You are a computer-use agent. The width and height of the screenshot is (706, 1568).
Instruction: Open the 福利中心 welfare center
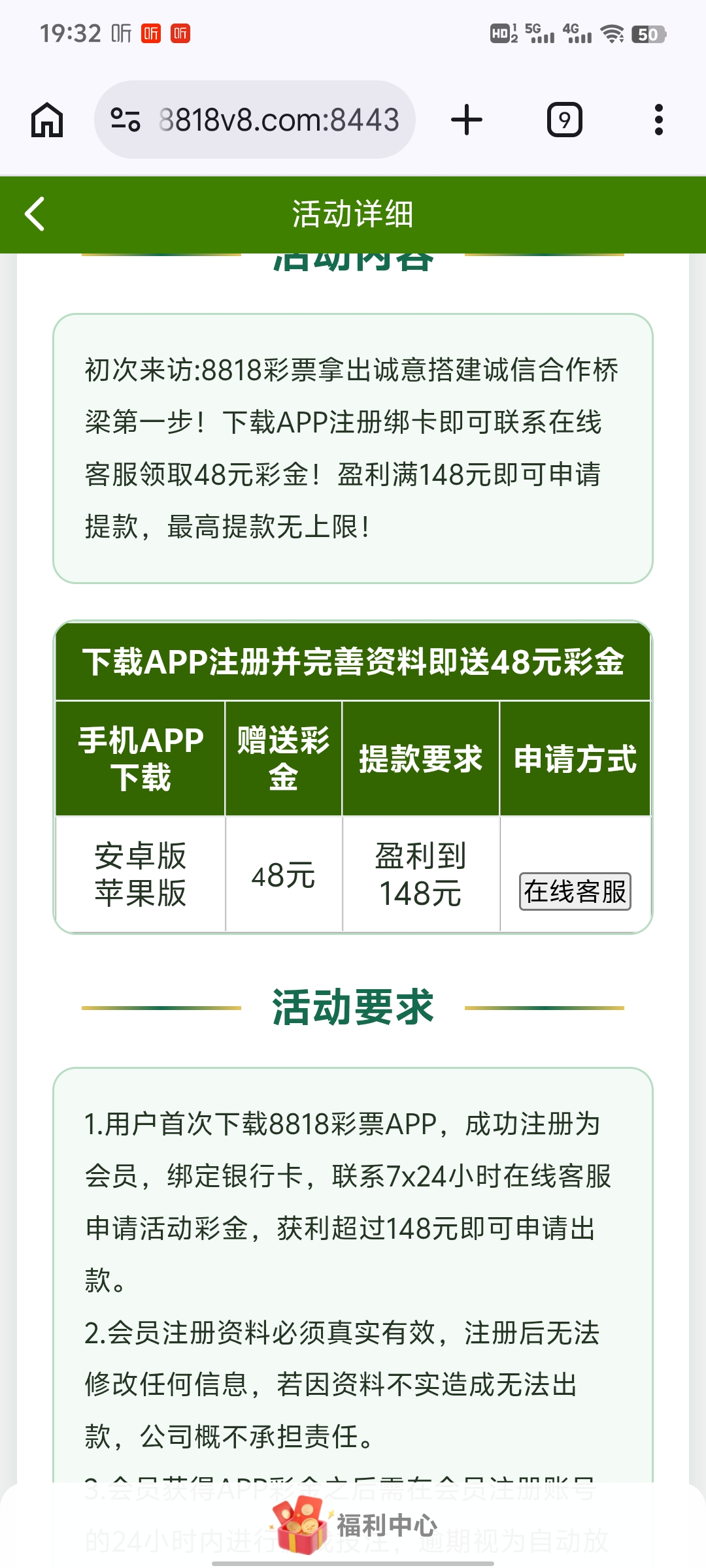353,1526
